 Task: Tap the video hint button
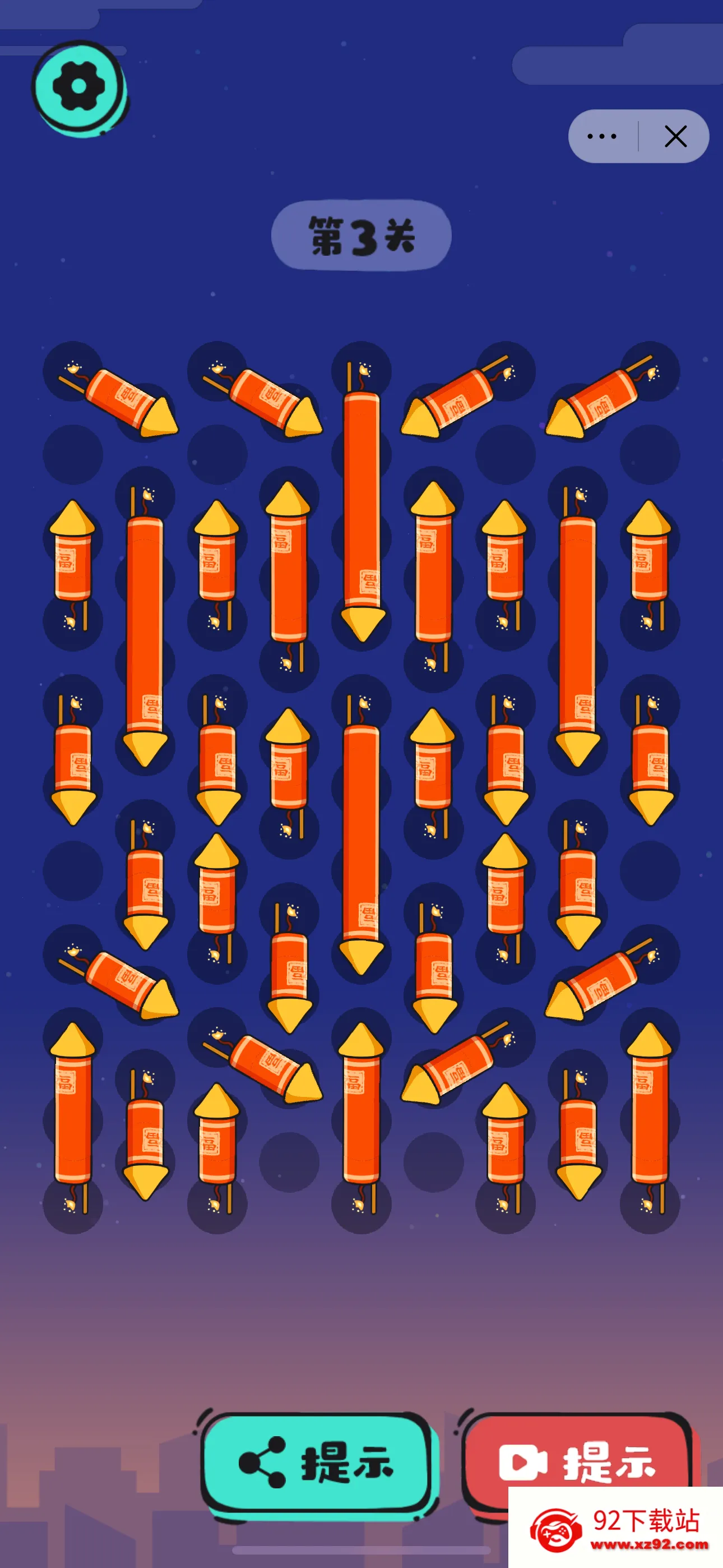575,1460
